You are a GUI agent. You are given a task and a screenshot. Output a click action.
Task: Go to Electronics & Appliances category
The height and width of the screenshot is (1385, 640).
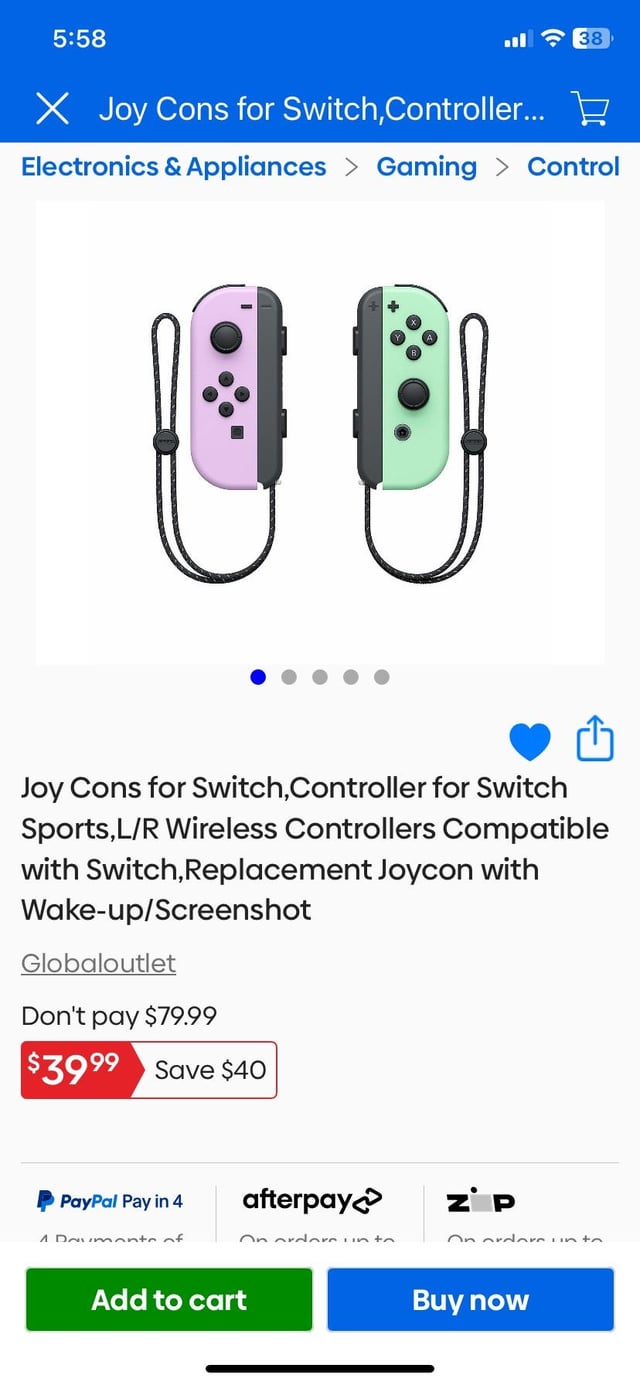click(174, 167)
